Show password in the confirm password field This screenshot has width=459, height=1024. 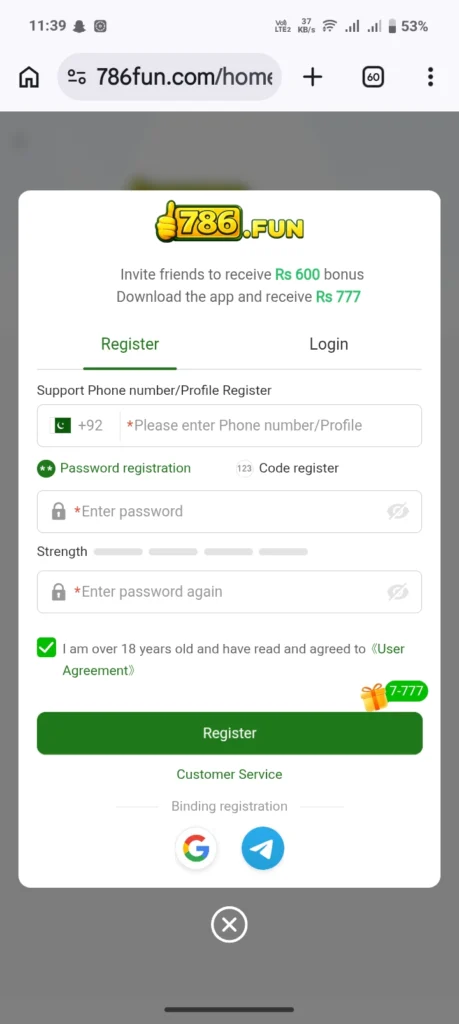[x=398, y=592]
